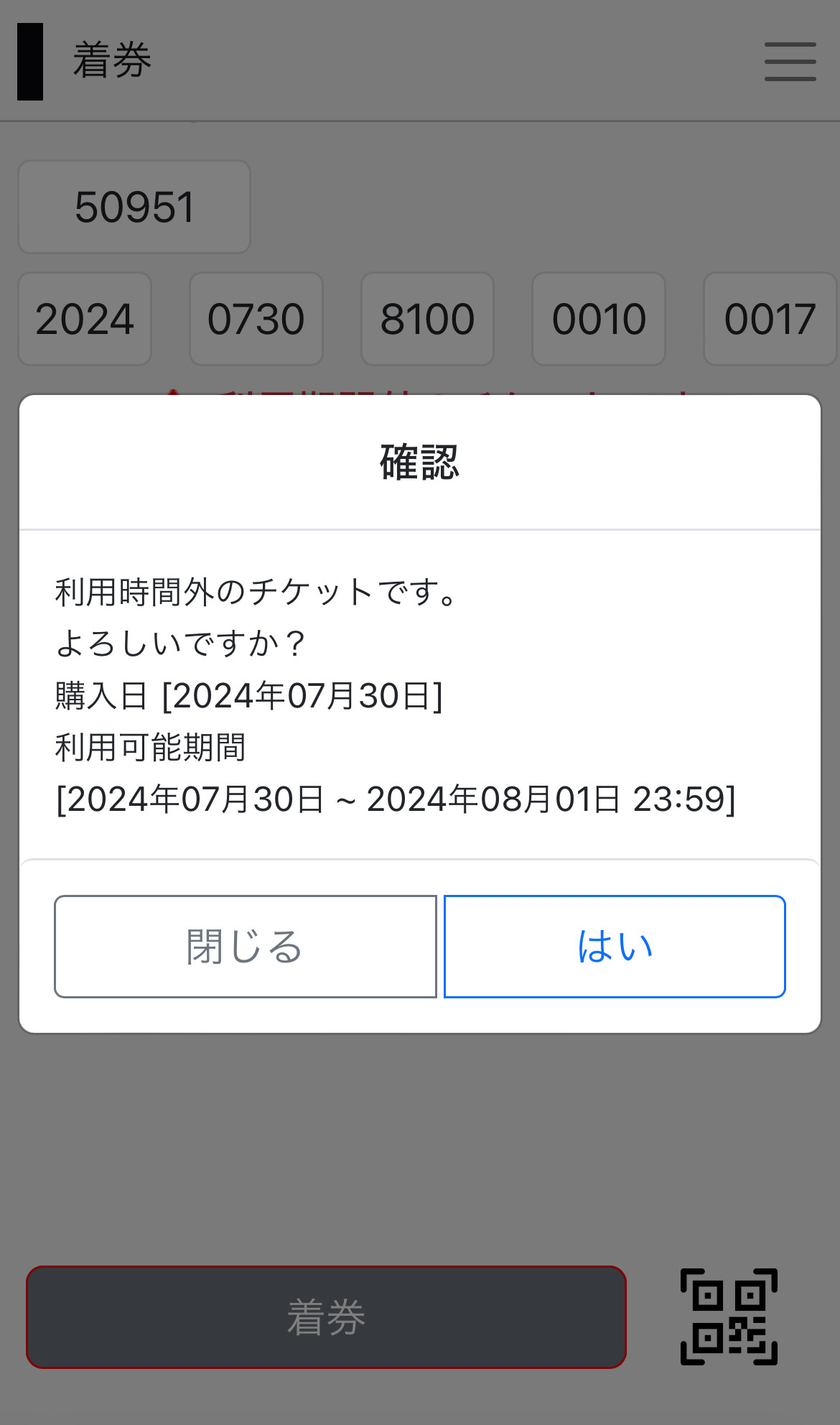This screenshot has height=1425, width=840.
Task: Dismiss the dialog with 閉じる
Action: [x=246, y=946]
